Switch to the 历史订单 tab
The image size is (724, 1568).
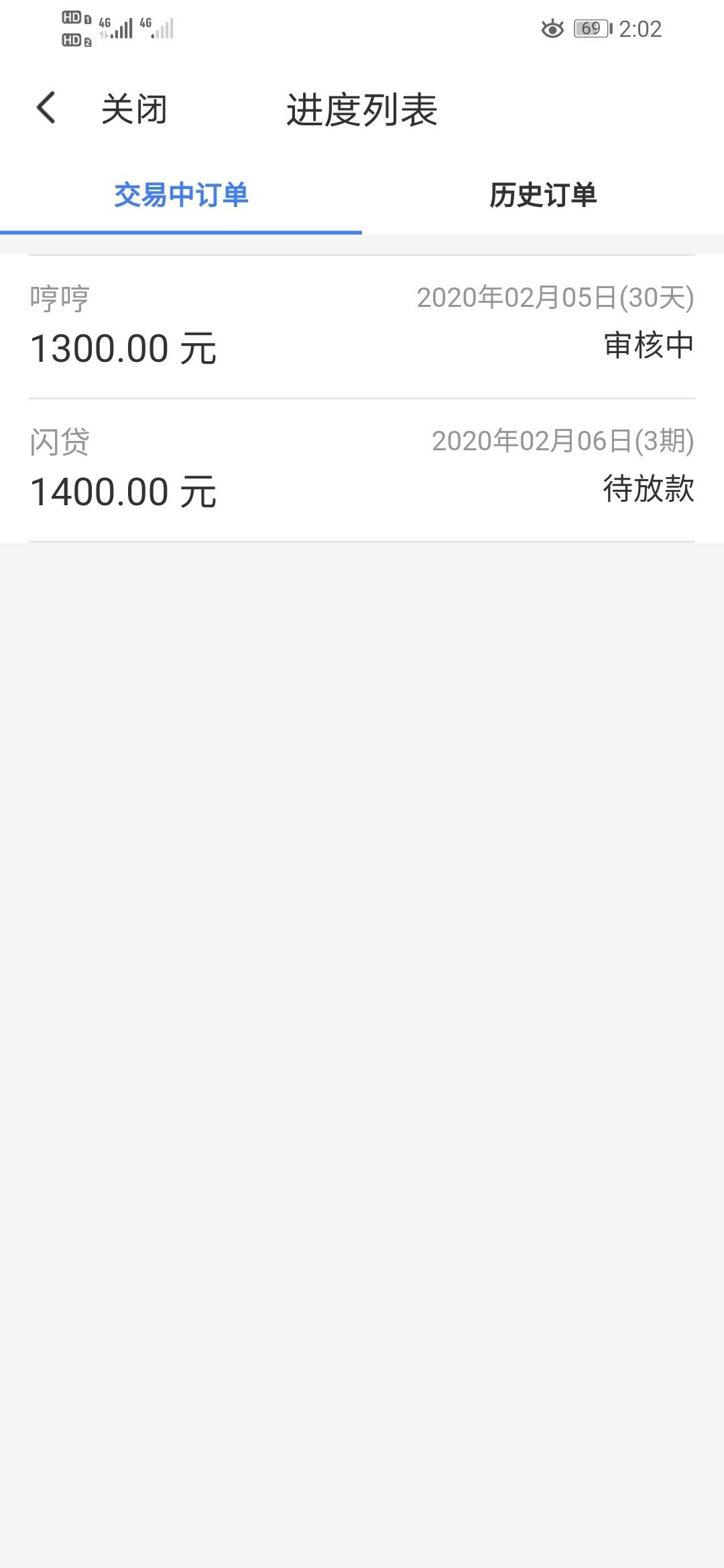543,195
